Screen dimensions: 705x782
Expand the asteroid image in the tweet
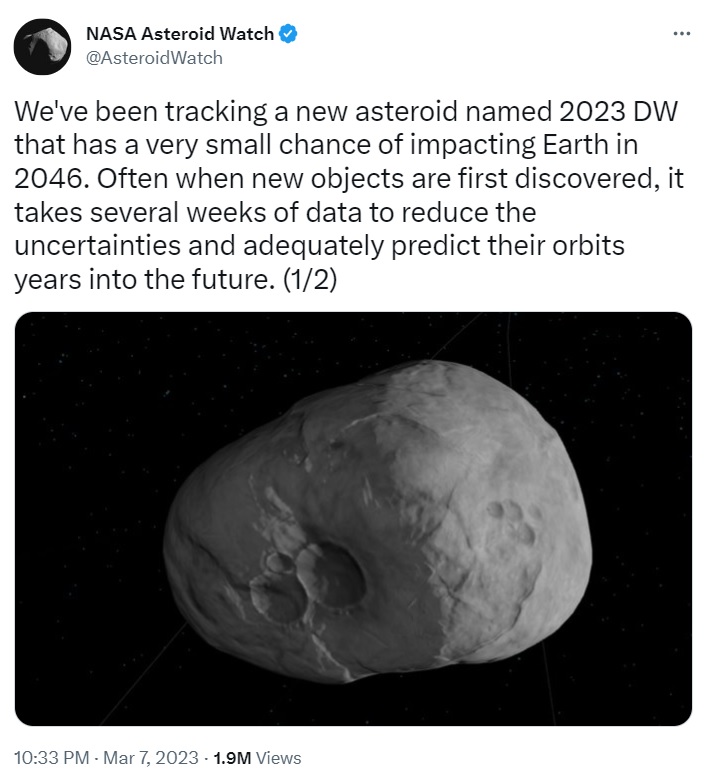(x=353, y=518)
